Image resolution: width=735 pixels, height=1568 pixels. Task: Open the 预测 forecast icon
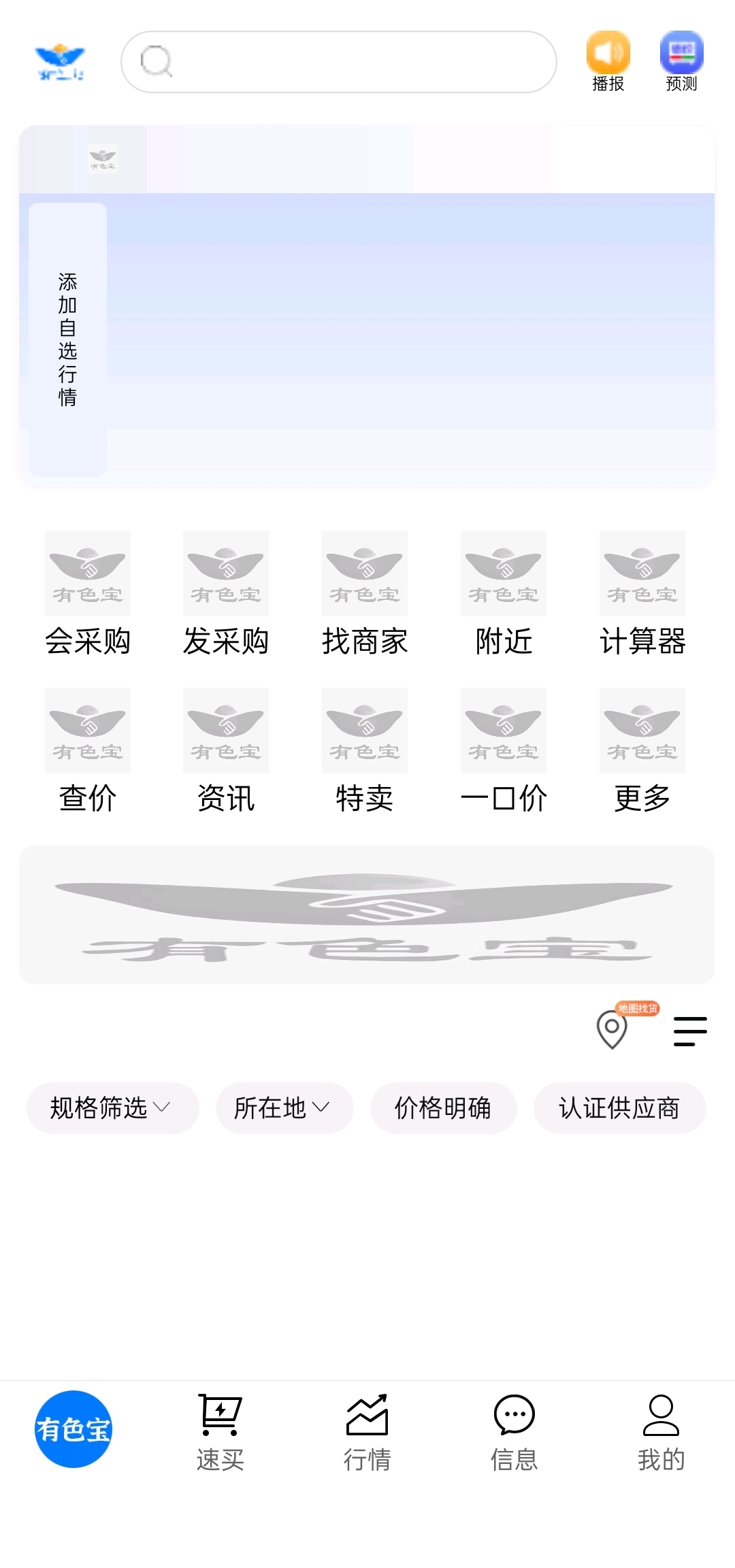pyautogui.click(x=681, y=62)
